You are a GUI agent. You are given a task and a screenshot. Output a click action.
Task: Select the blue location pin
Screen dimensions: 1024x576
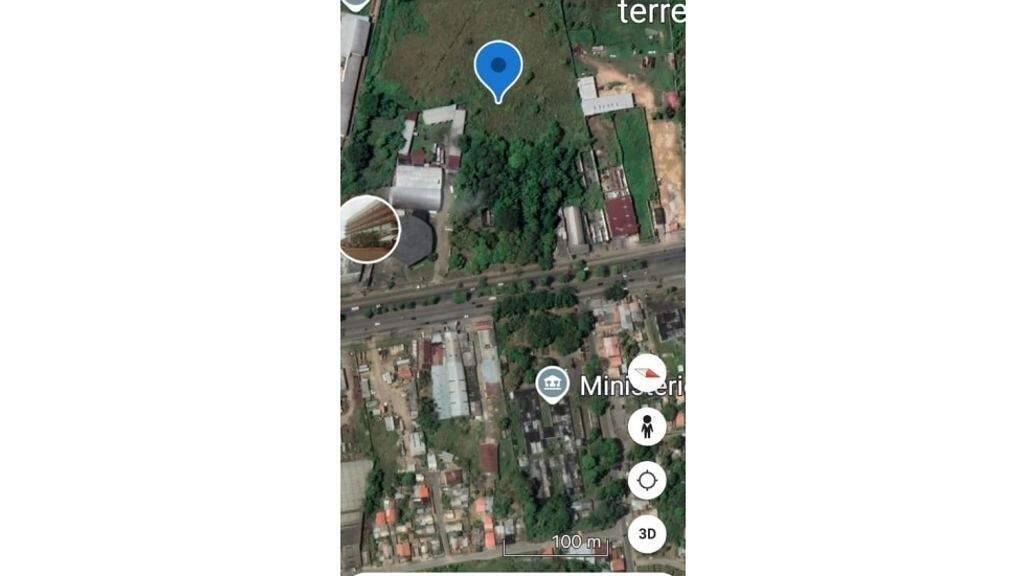[x=498, y=68]
